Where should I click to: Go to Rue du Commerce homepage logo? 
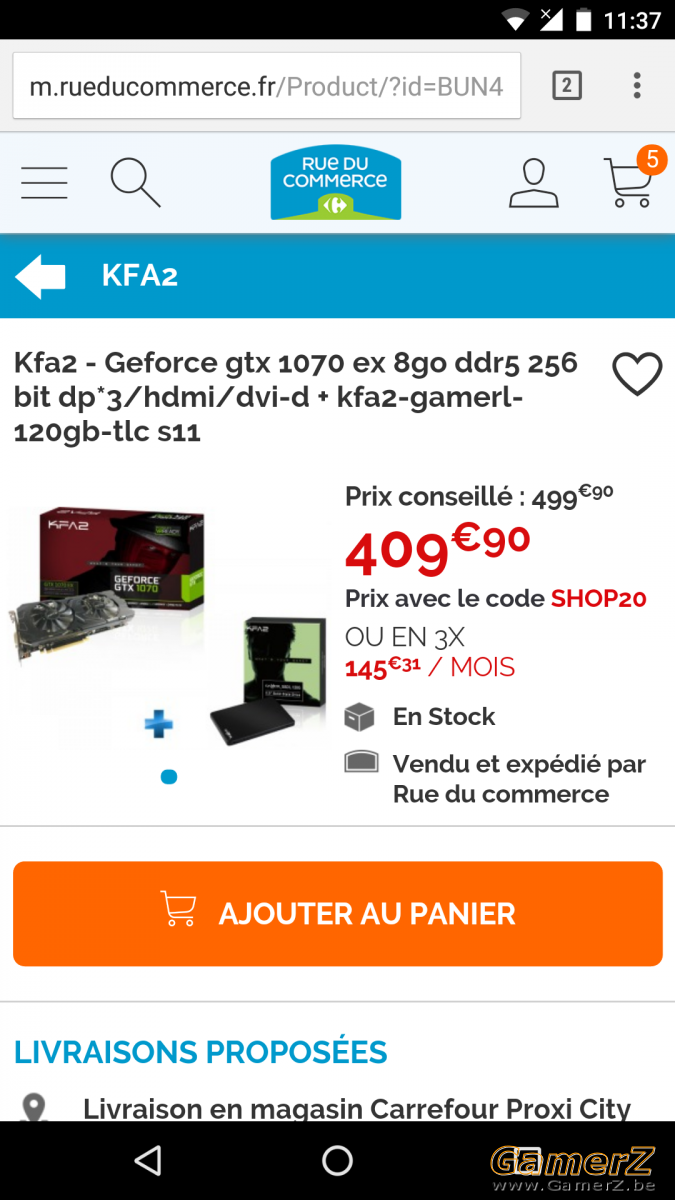(336, 183)
